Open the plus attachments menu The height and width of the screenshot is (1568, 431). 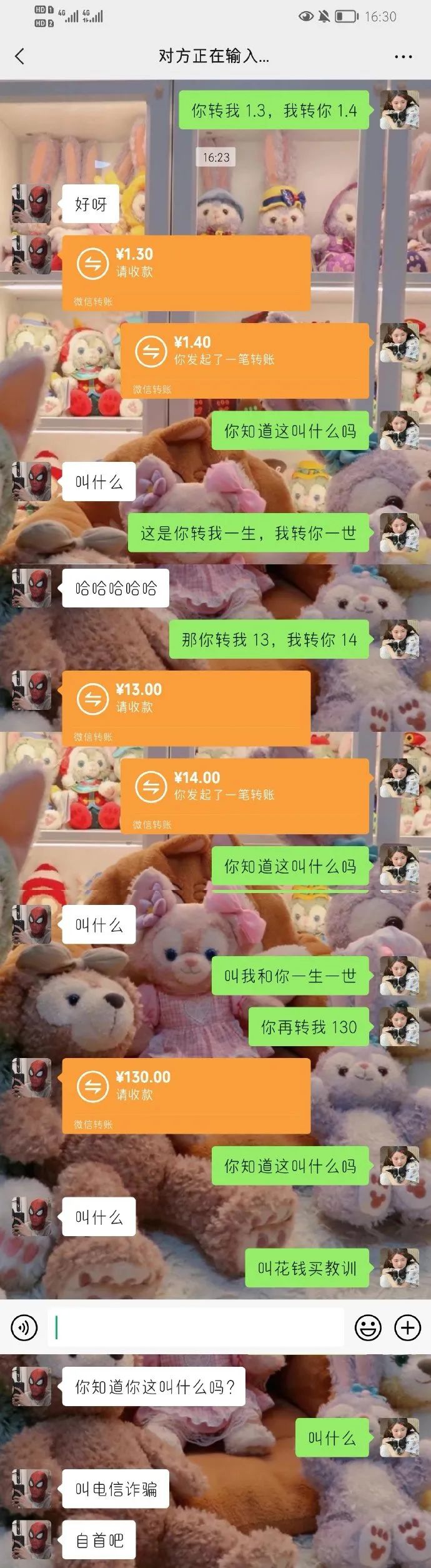[407, 1327]
